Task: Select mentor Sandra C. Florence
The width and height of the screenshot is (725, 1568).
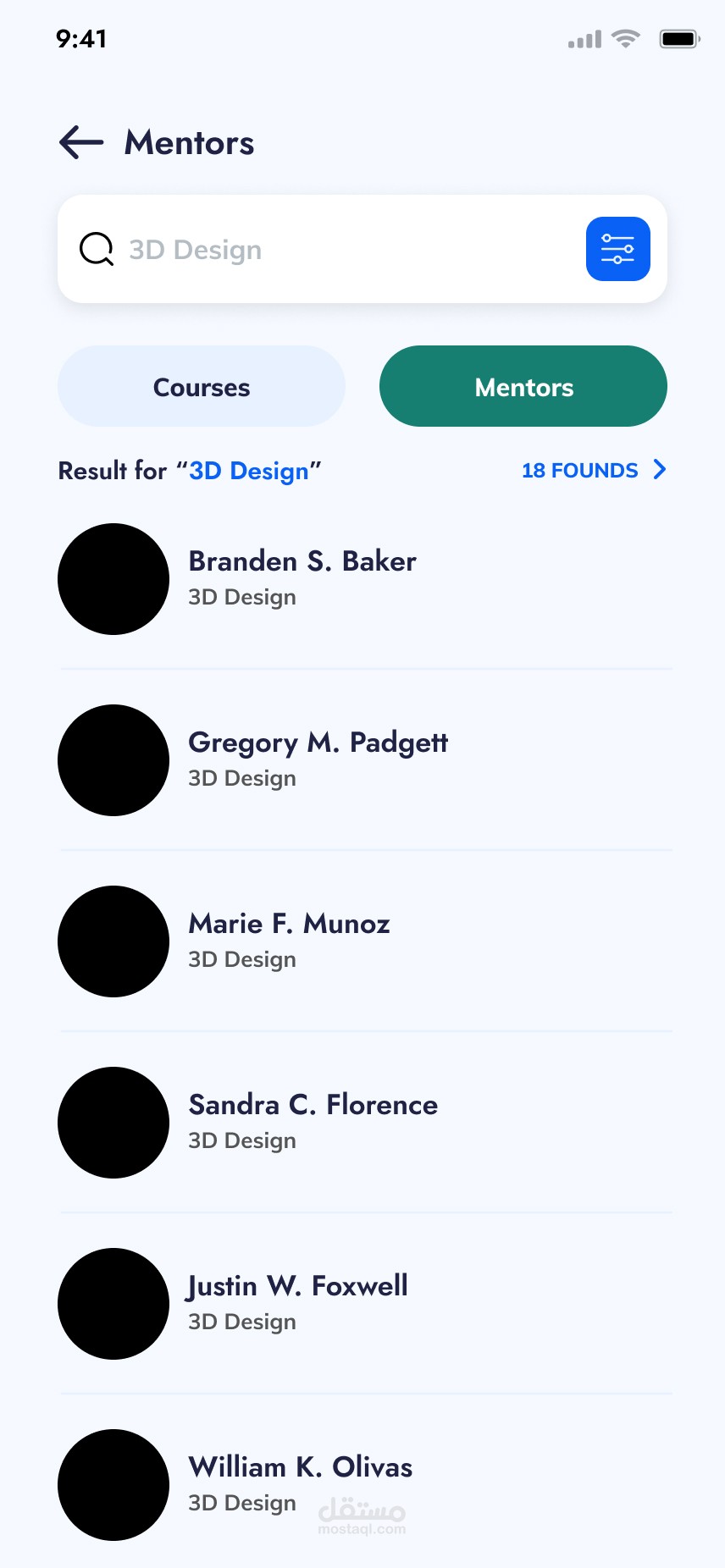Action: 313,1121
